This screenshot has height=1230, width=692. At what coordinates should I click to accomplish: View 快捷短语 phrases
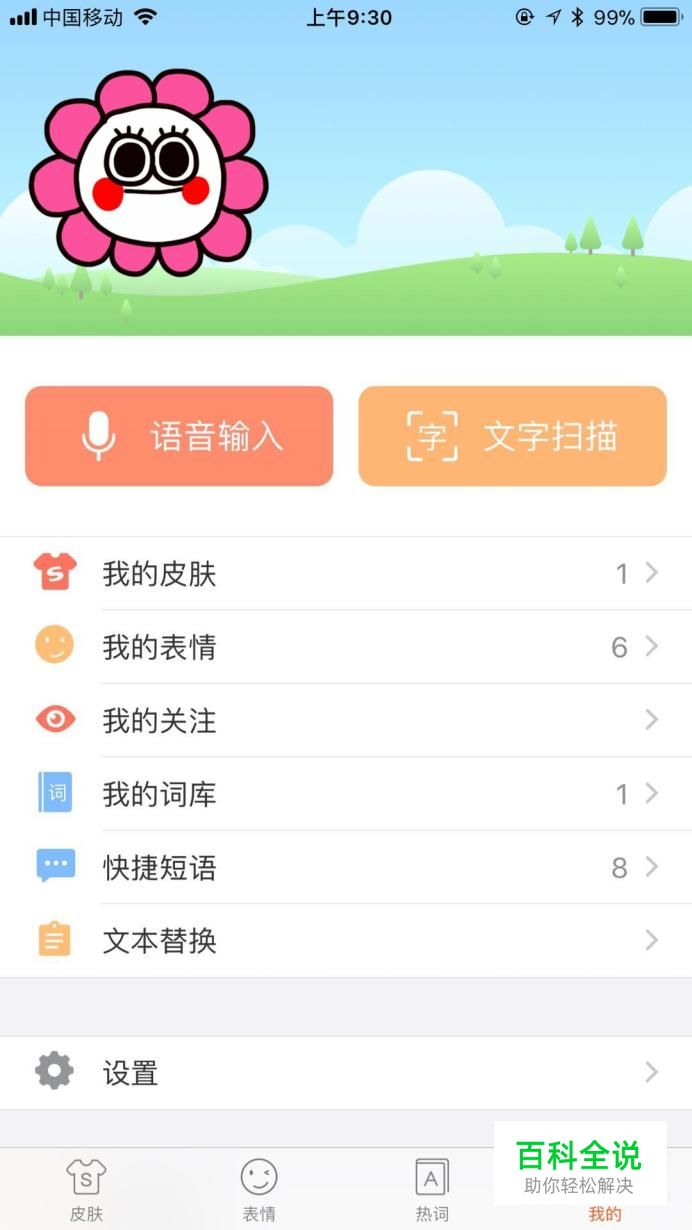click(346, 867)
